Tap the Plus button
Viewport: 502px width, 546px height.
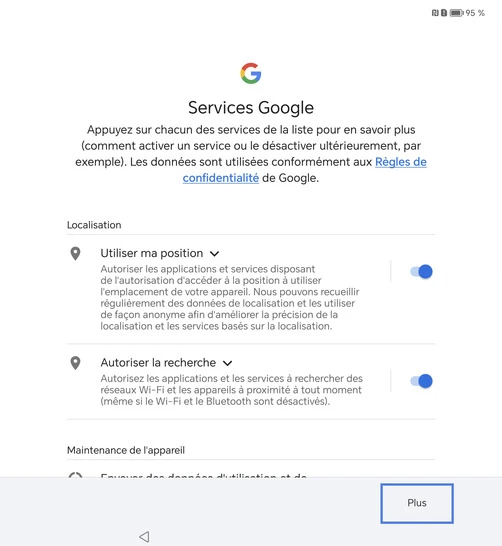417,503
